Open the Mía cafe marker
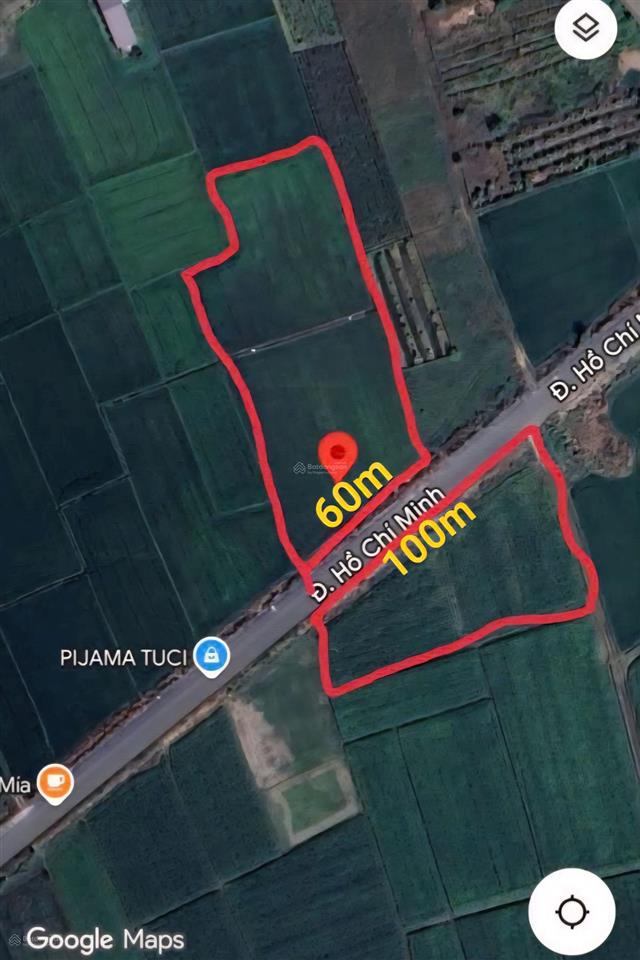640x960 pixels. [53, 781]
